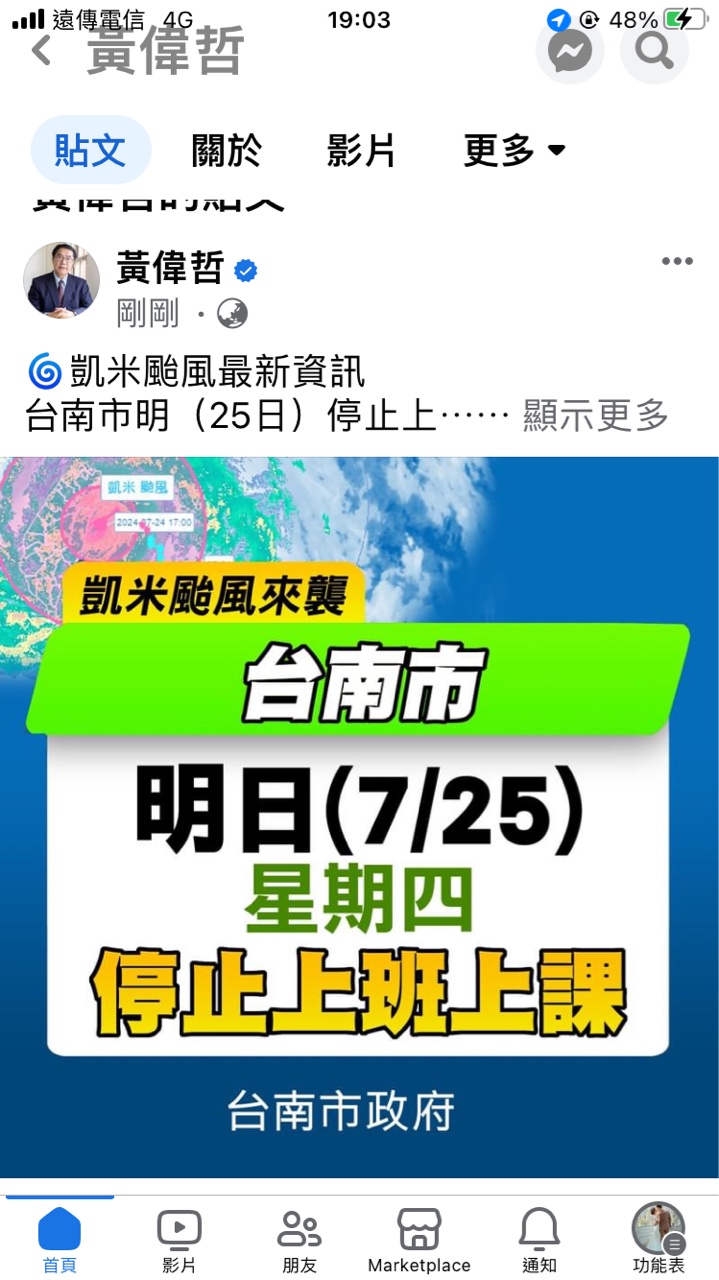The width and height of the screenshot is (719, 1280).
Task: Open 黃偉哲's profile picture on the post
Action: point(62,279)
